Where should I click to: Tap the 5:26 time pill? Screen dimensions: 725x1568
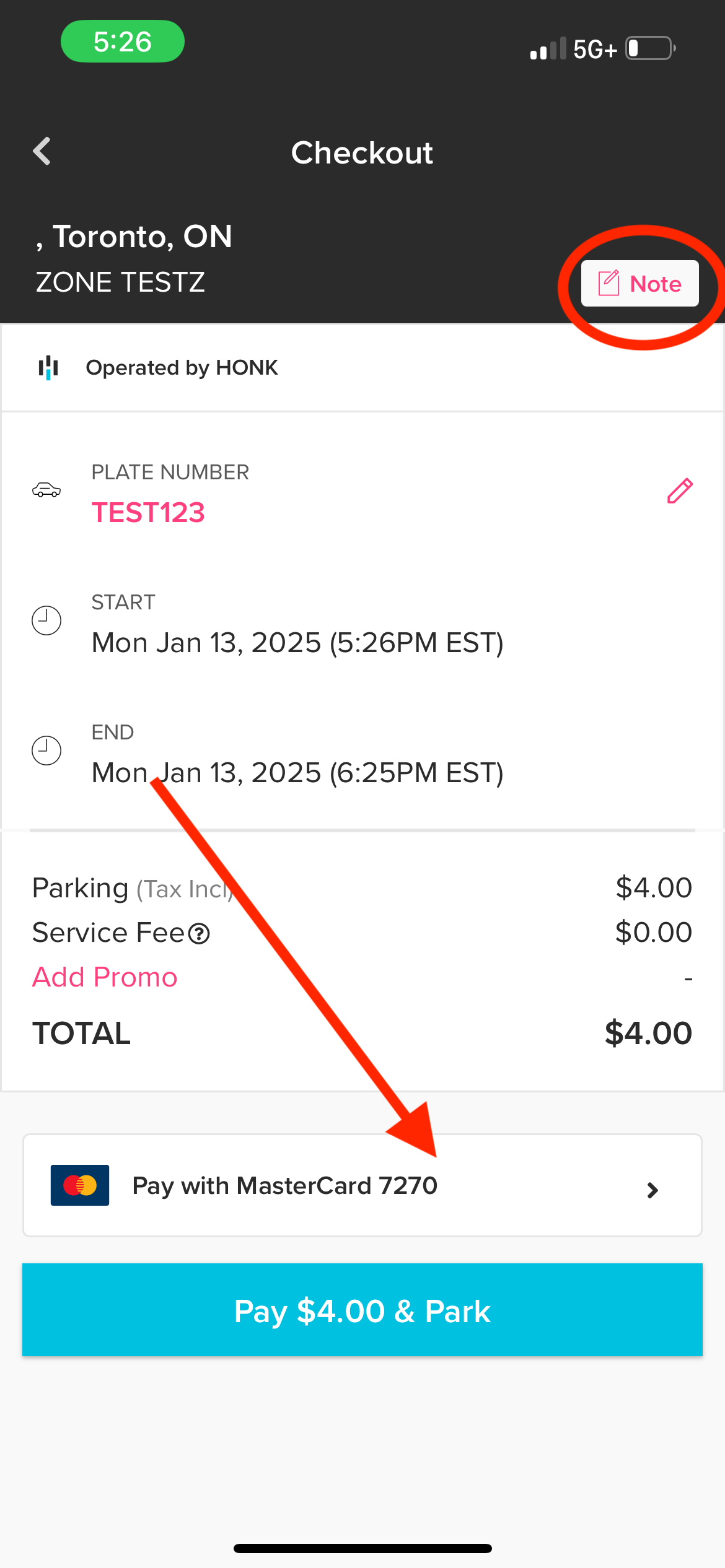coord(122,41)
